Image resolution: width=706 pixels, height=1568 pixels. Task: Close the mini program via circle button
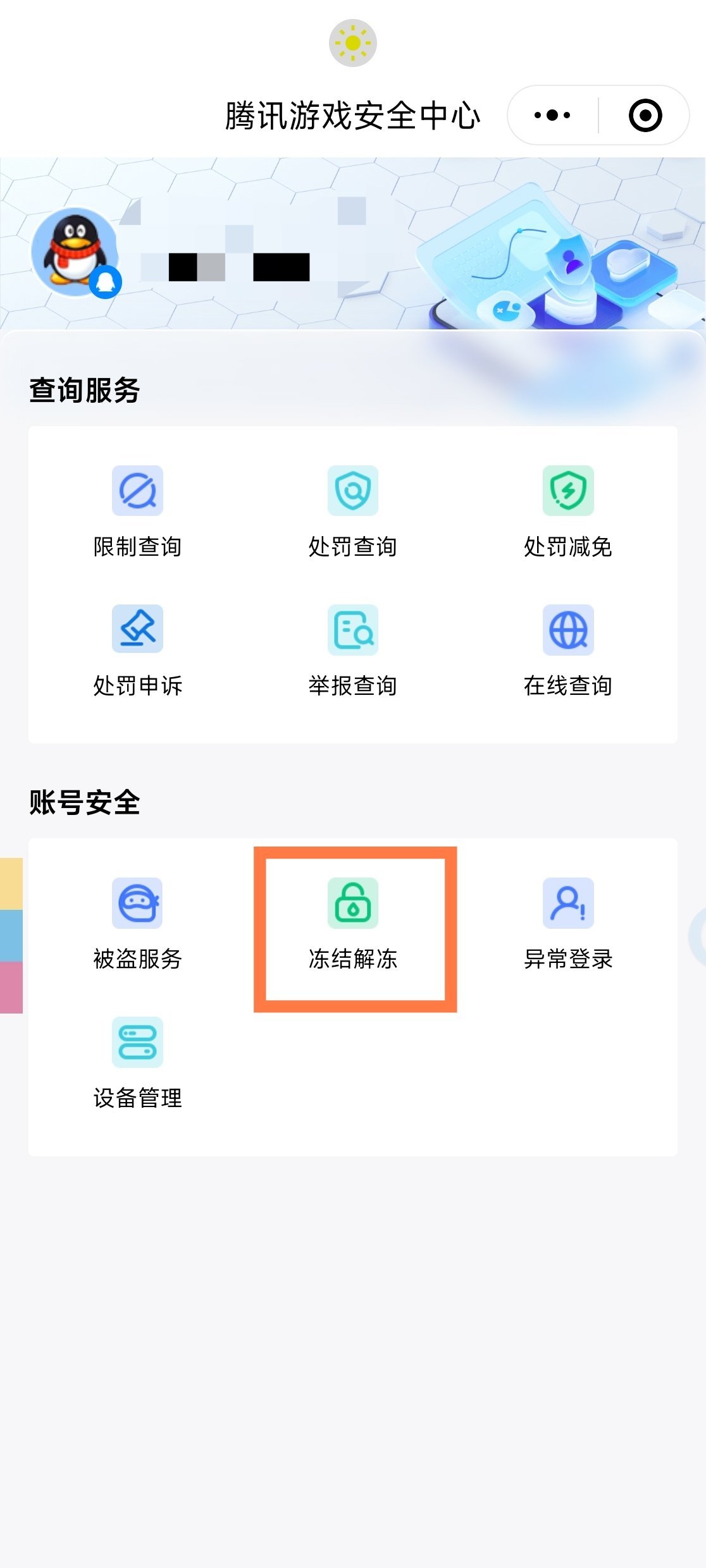(645, 115)
